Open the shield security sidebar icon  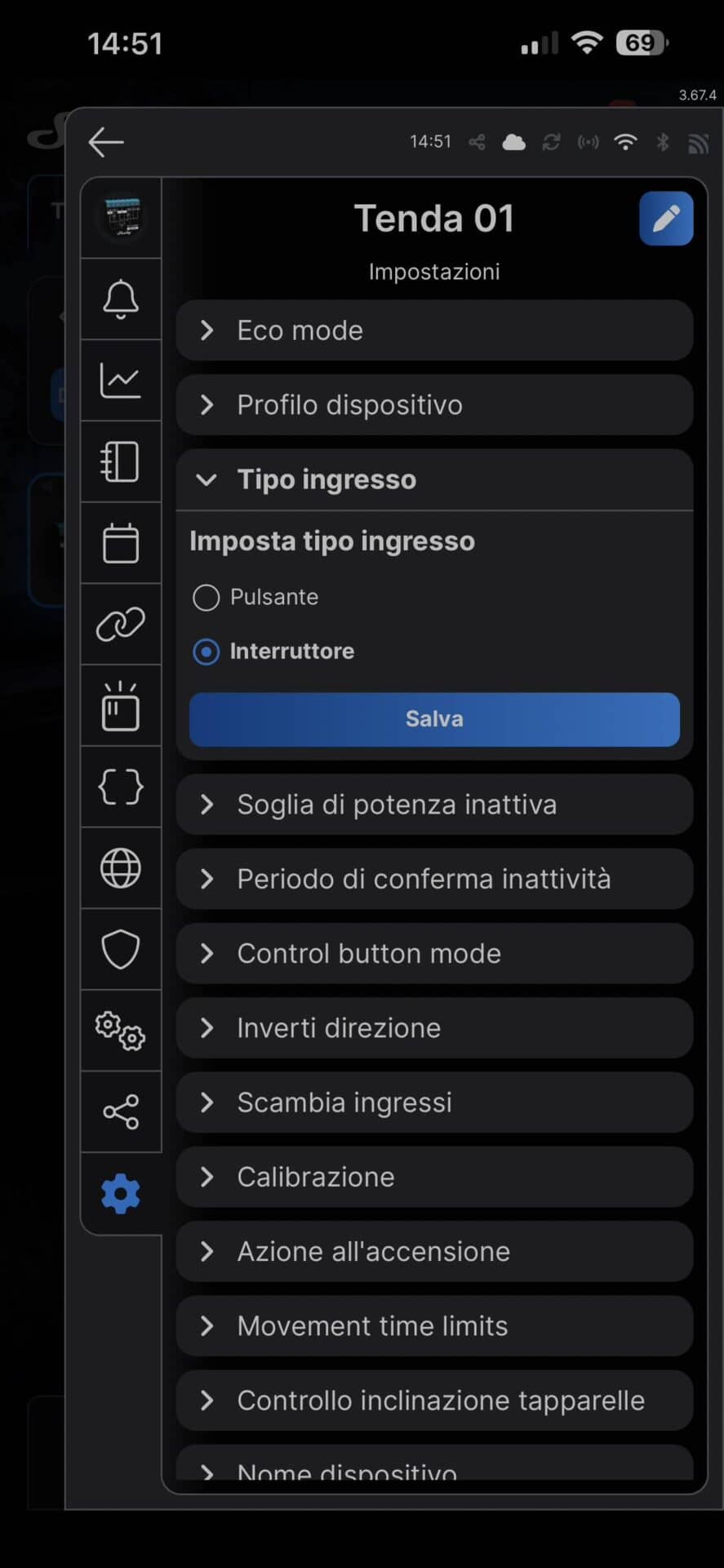coord(120,949)
